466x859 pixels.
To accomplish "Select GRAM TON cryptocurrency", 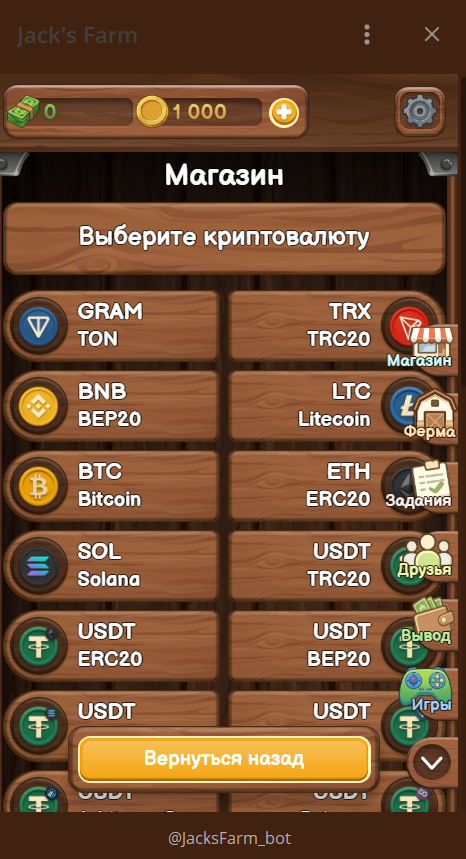I will [112, 326].
